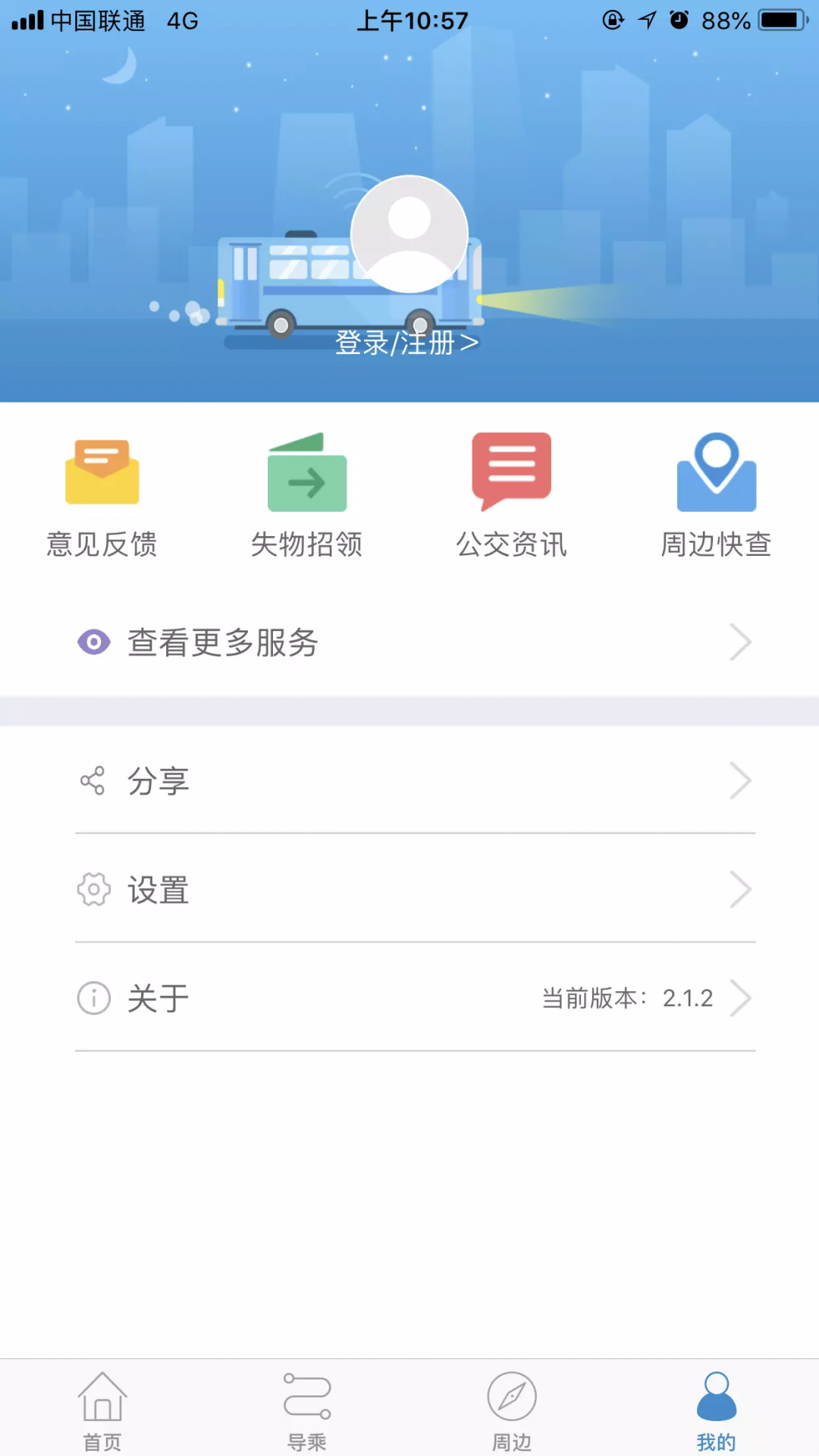Screen dimensions: 819x1456
Task: Open 公交资讯 bus information
Action: 511,470
